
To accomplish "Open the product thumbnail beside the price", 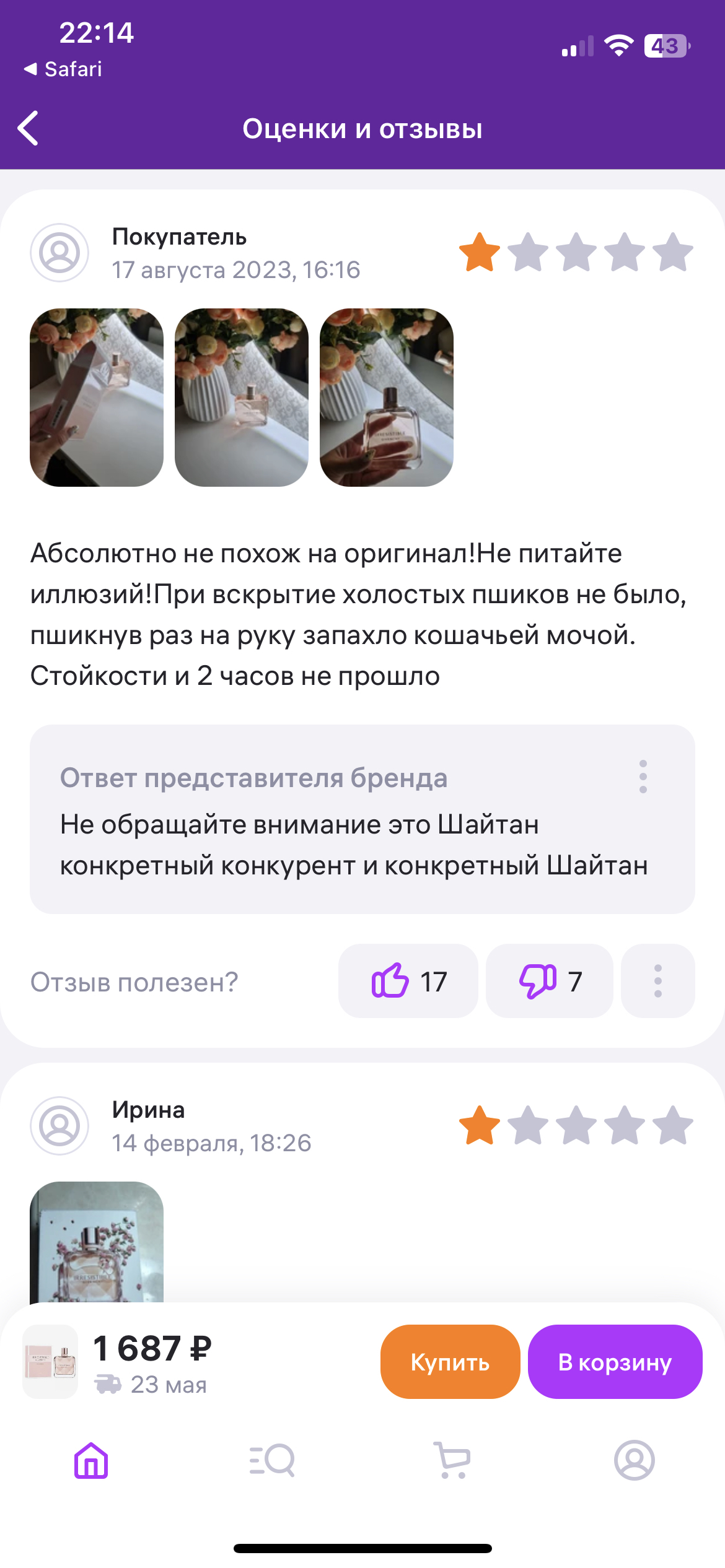I will click(50, 1362).
